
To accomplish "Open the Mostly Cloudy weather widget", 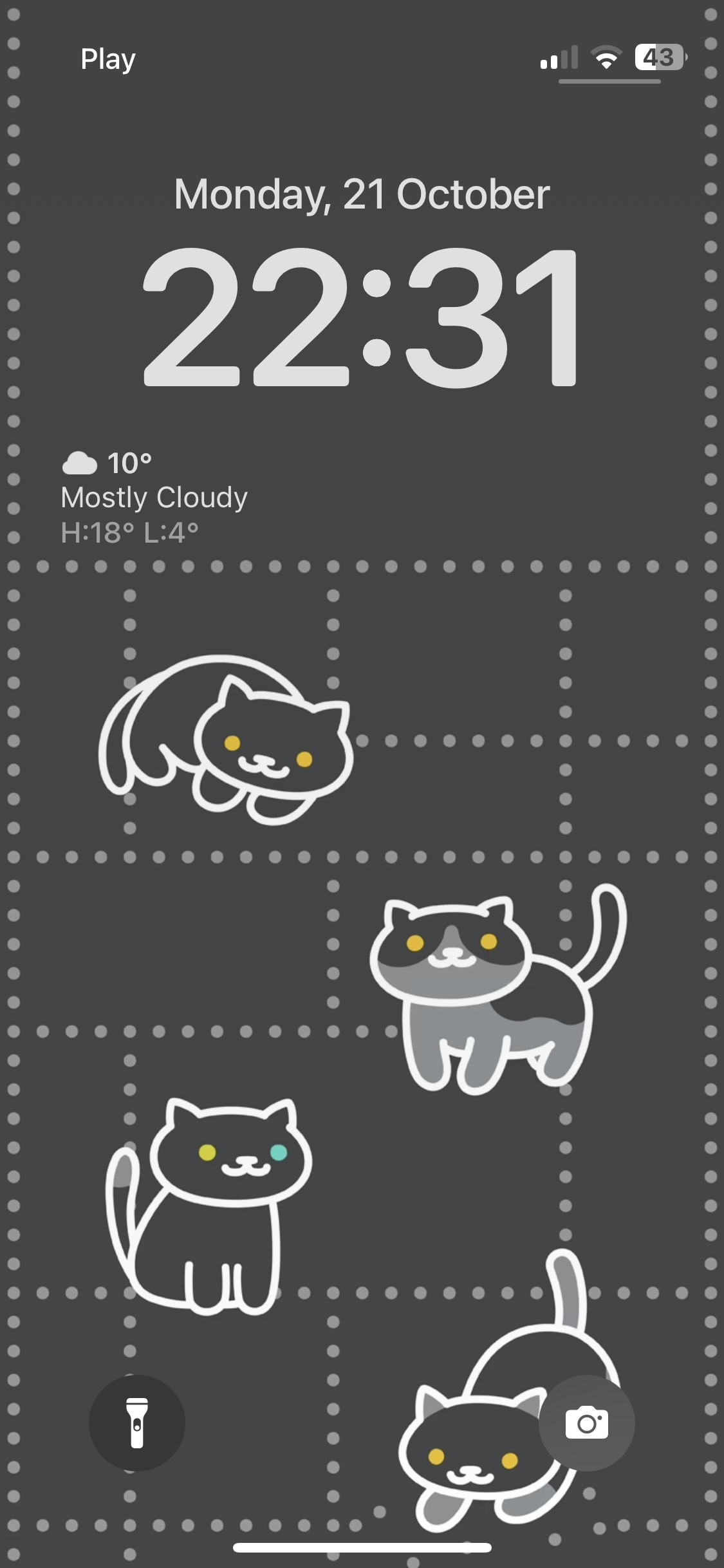I will tap(154, 498).
